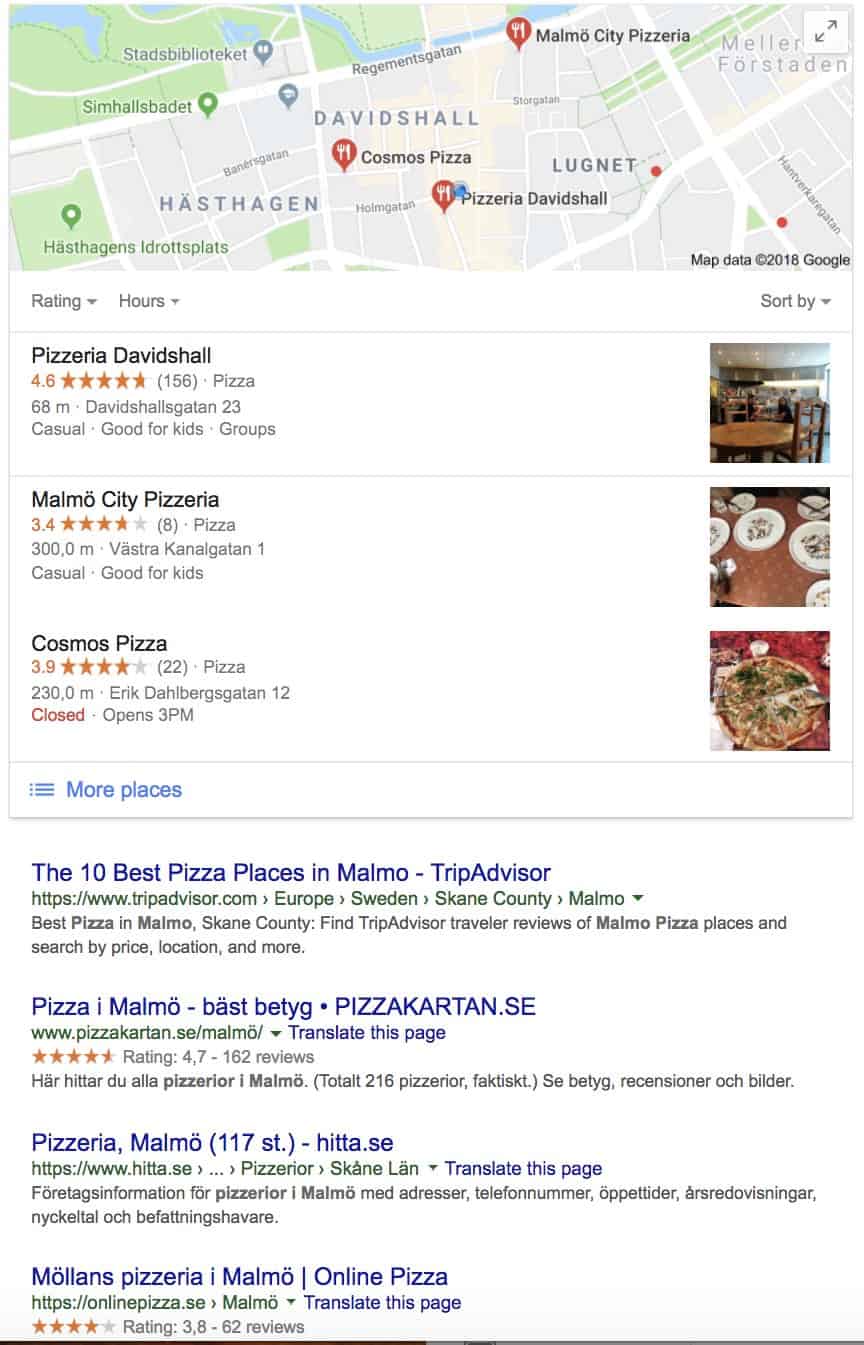Open the PIZZAKARTAN.SE search result
The image size is (864, 1345).
pyautogui.click(x=285, y=1006)
